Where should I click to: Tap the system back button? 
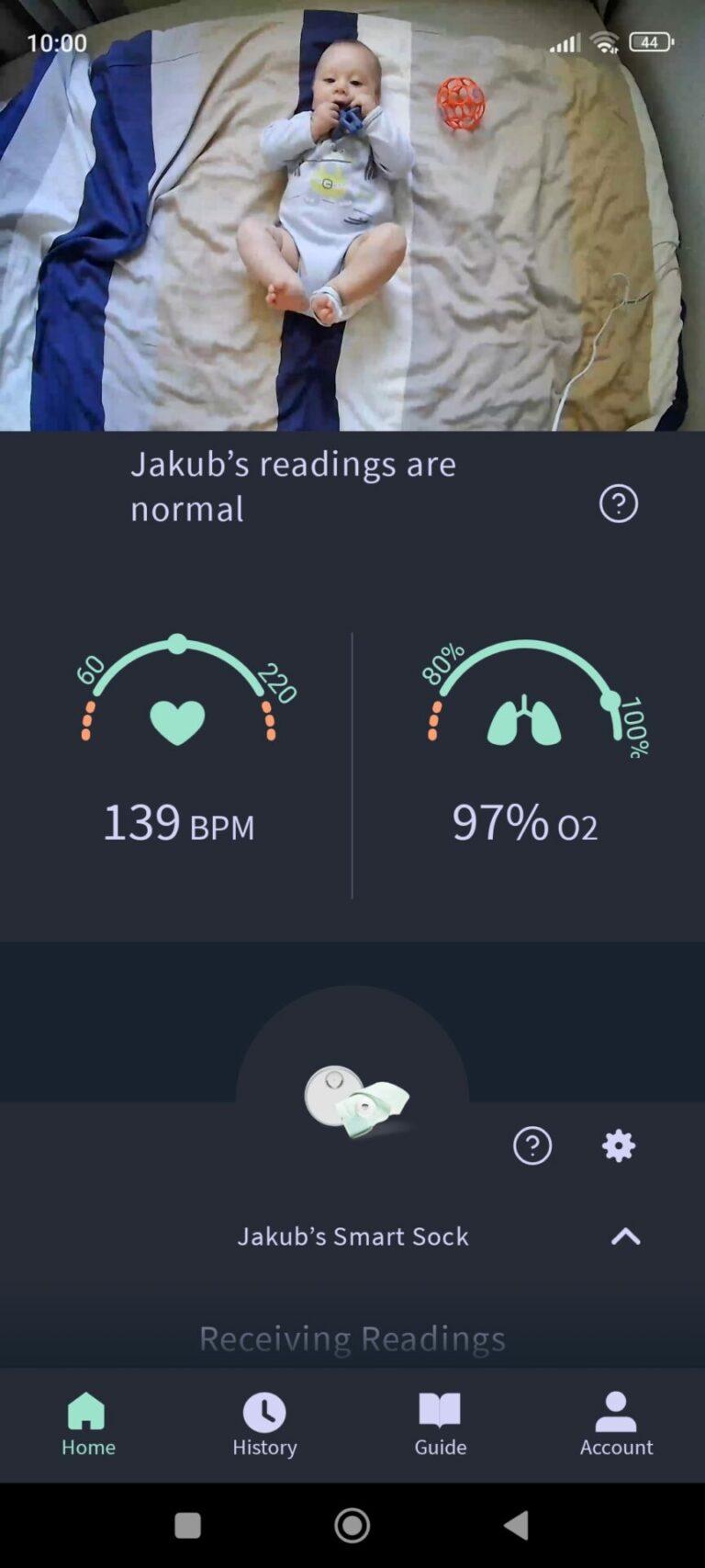pos(517,1526)
